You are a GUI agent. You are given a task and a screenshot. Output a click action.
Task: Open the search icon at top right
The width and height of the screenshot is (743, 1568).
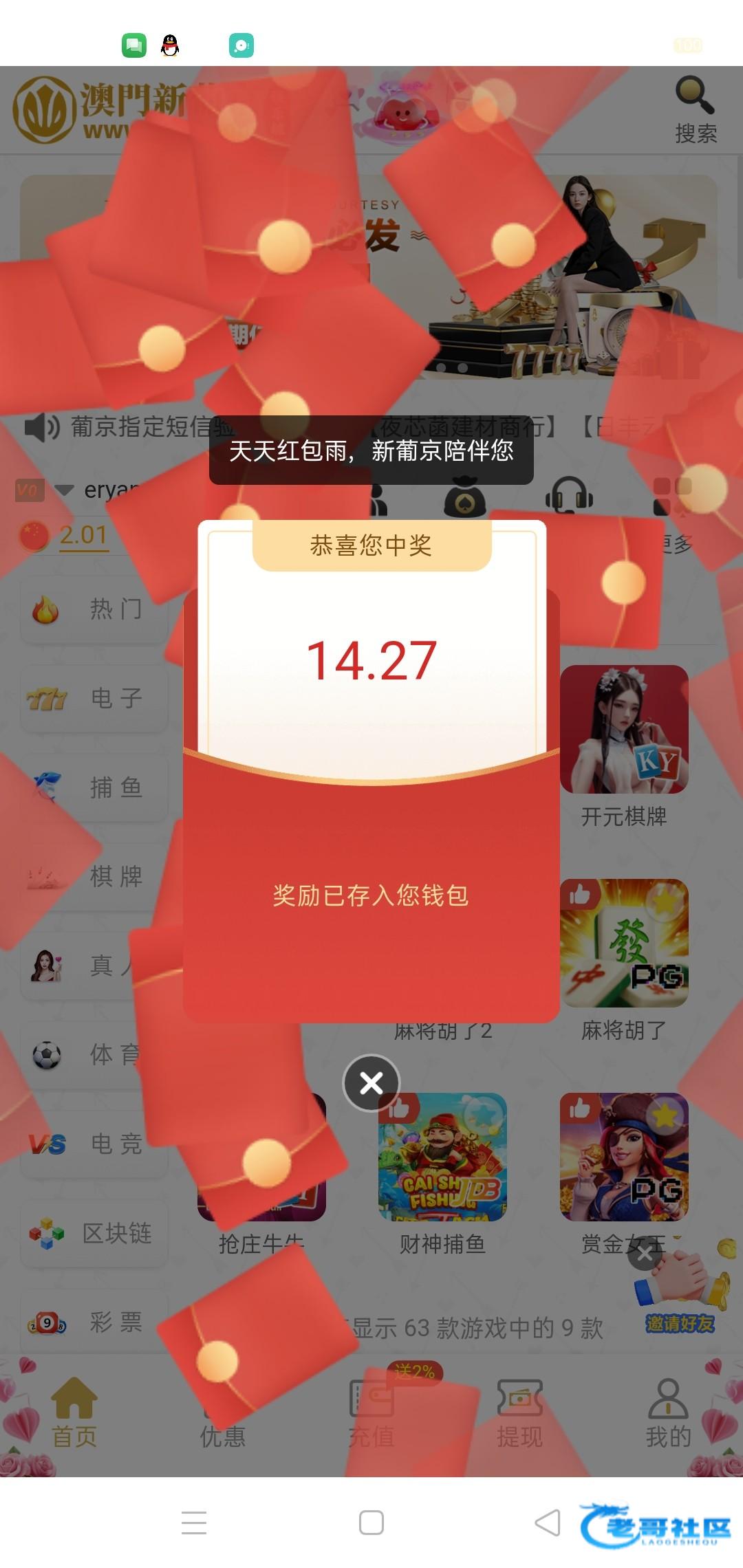[x=695, y=110]
